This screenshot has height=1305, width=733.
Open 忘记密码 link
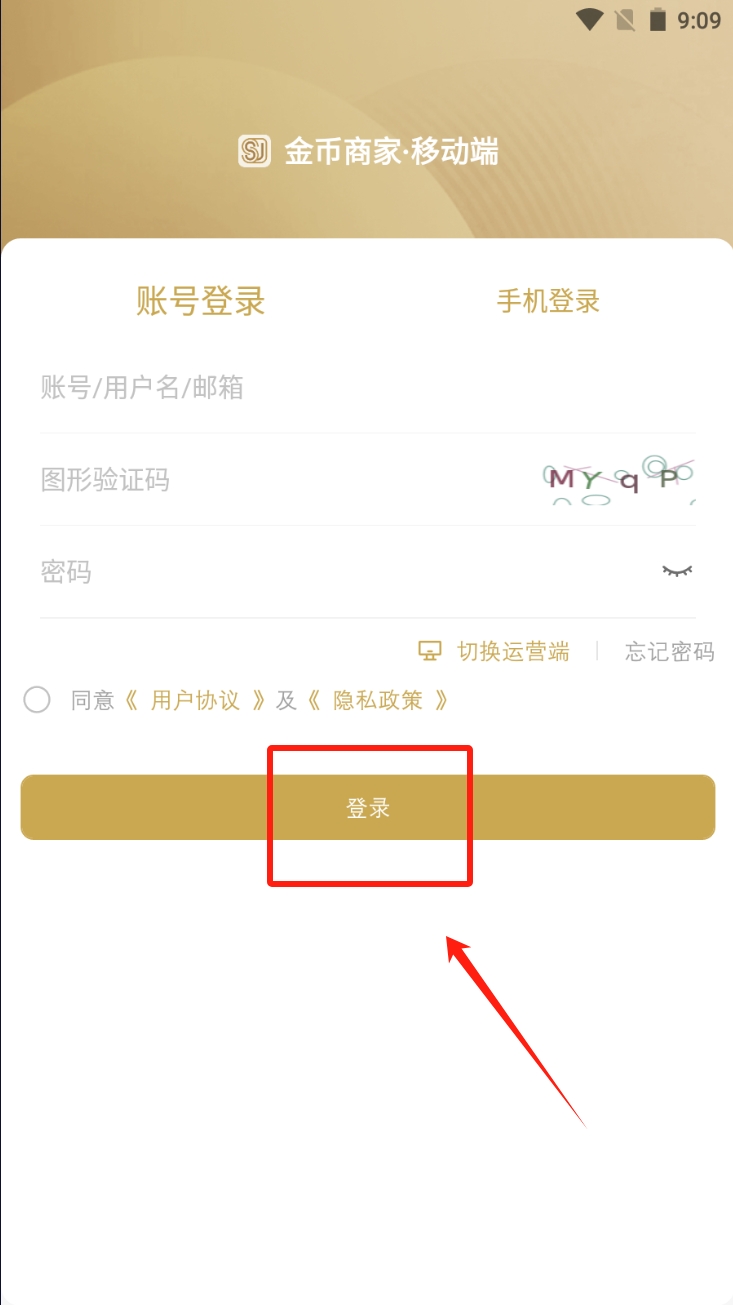click(669, 652)
